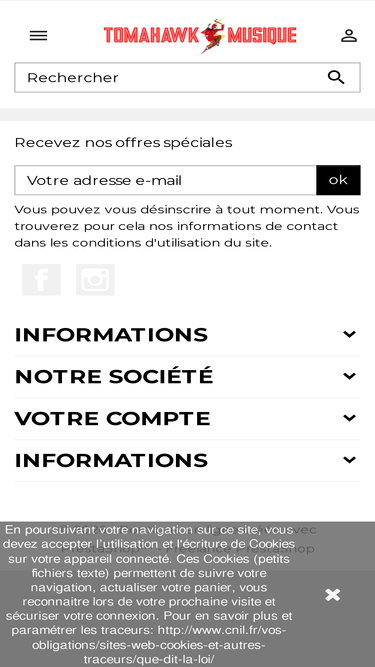Viewport: 375px width, 667px height.
Task: Go to Tomahawk Musique home via logo
Action: (x=200, y=35)
